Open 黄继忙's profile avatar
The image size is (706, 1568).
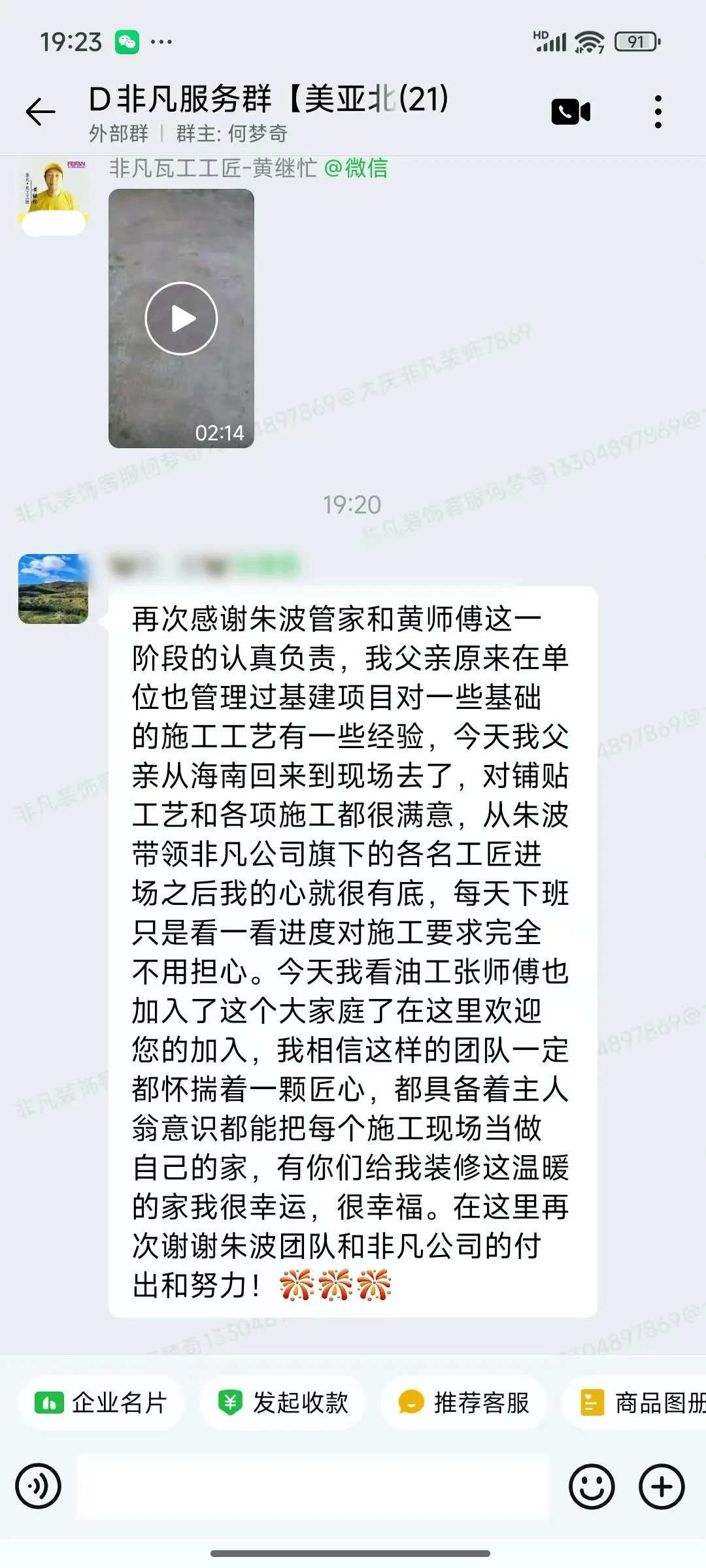coord(54,193)
